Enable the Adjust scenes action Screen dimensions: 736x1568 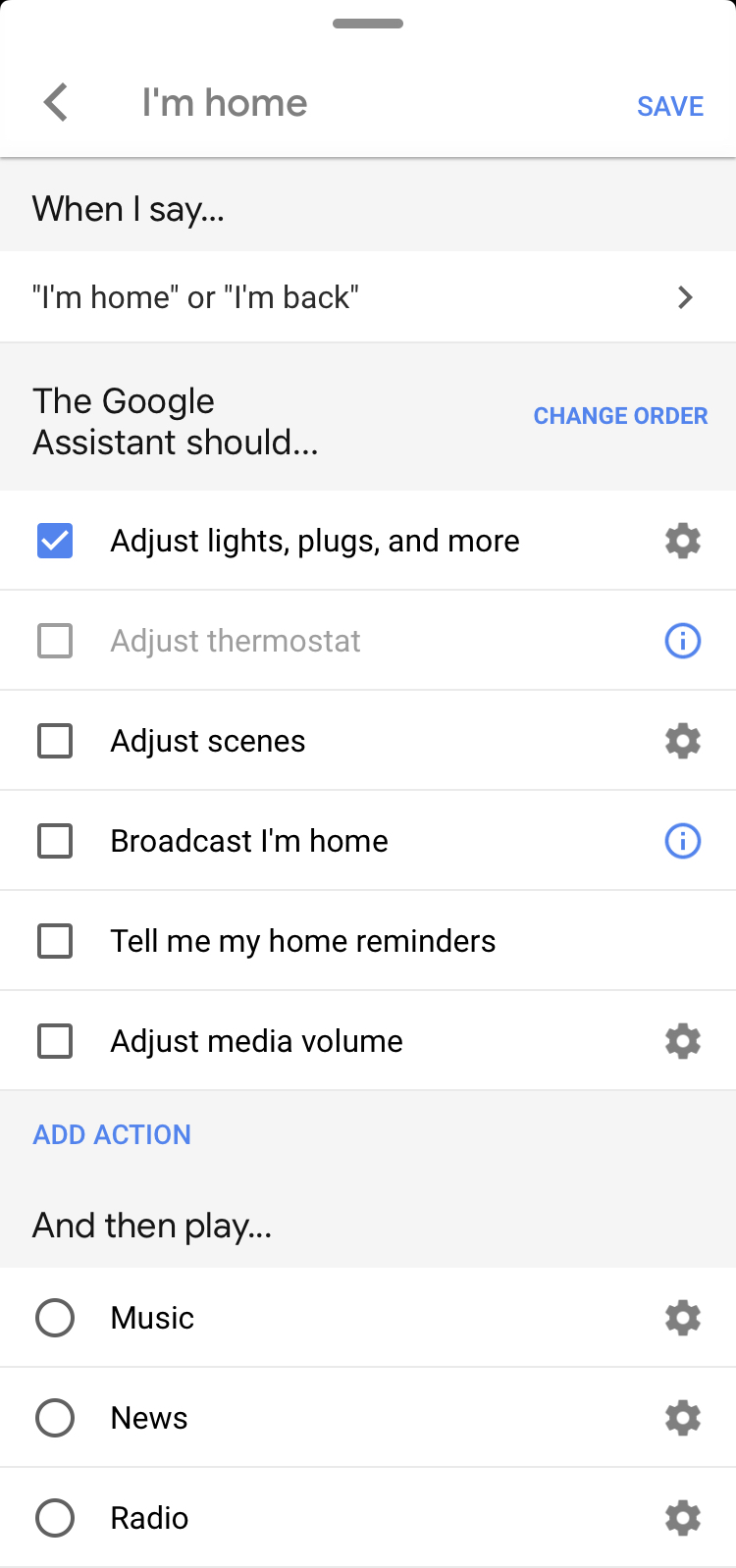point(55,741)
